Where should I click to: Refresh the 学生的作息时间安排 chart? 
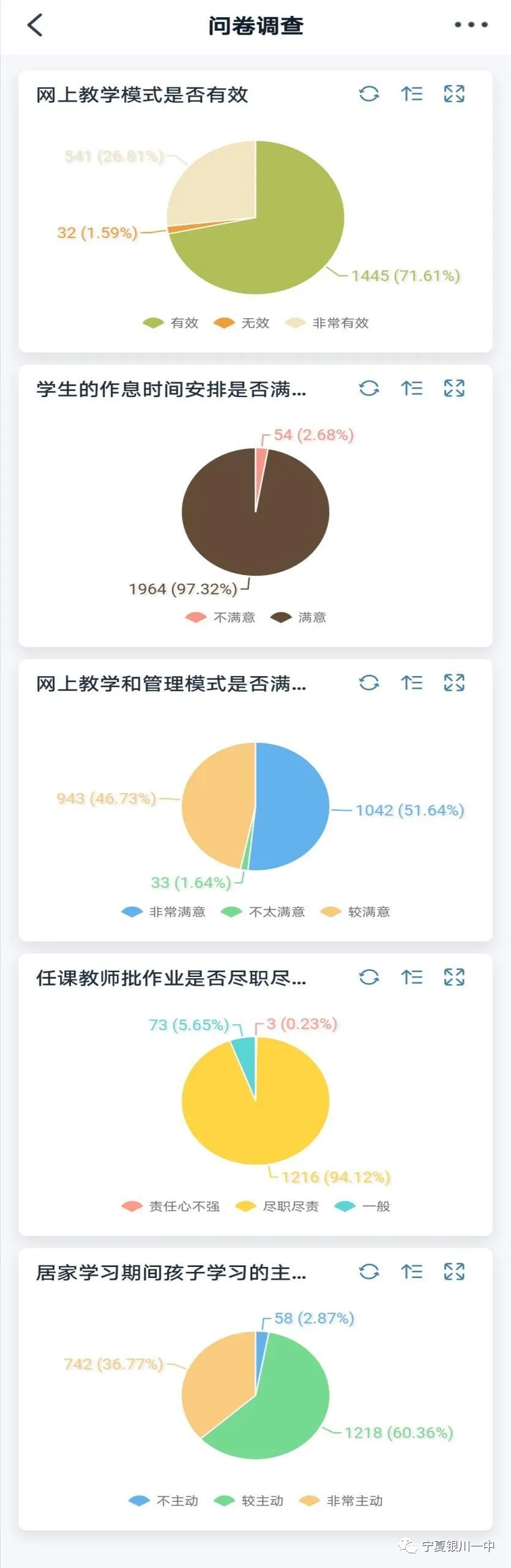tap(369, 388)
